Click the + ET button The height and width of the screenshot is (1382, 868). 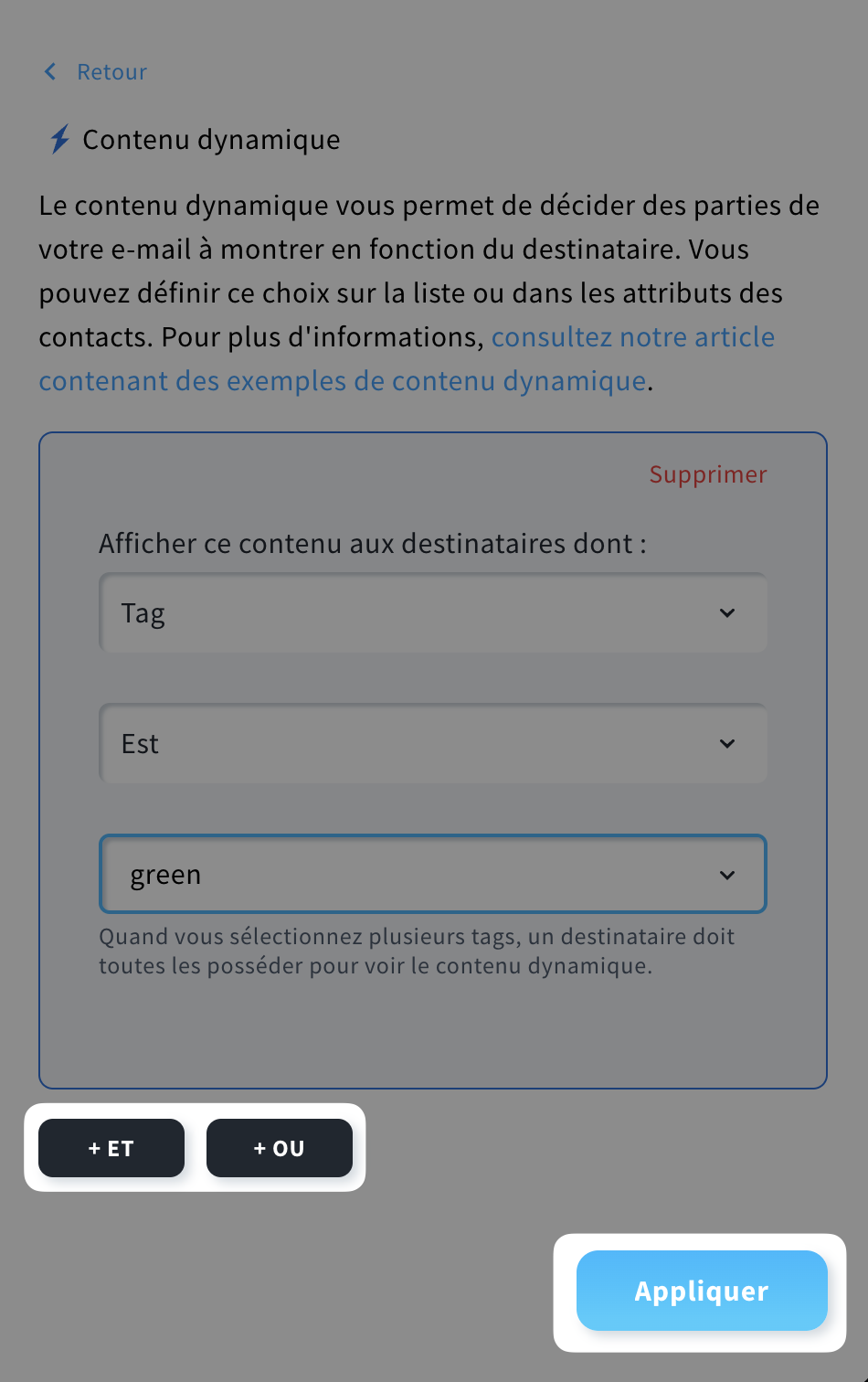click(x=111, y=1148)
